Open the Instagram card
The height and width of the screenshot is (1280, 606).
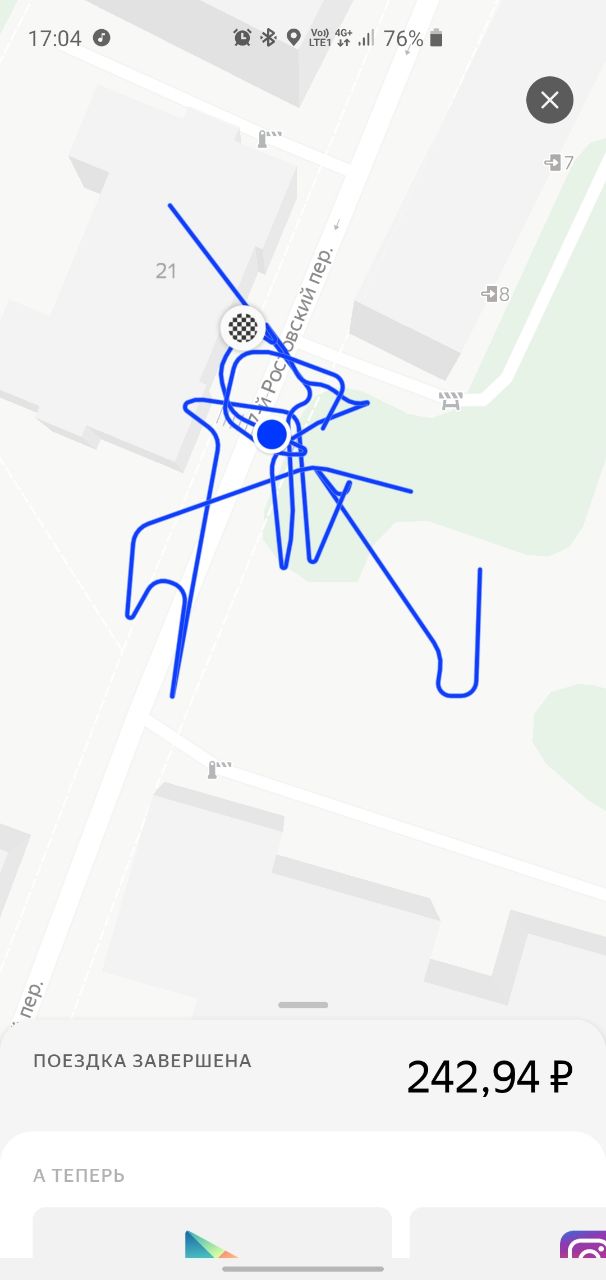[x=508, y=1232]
